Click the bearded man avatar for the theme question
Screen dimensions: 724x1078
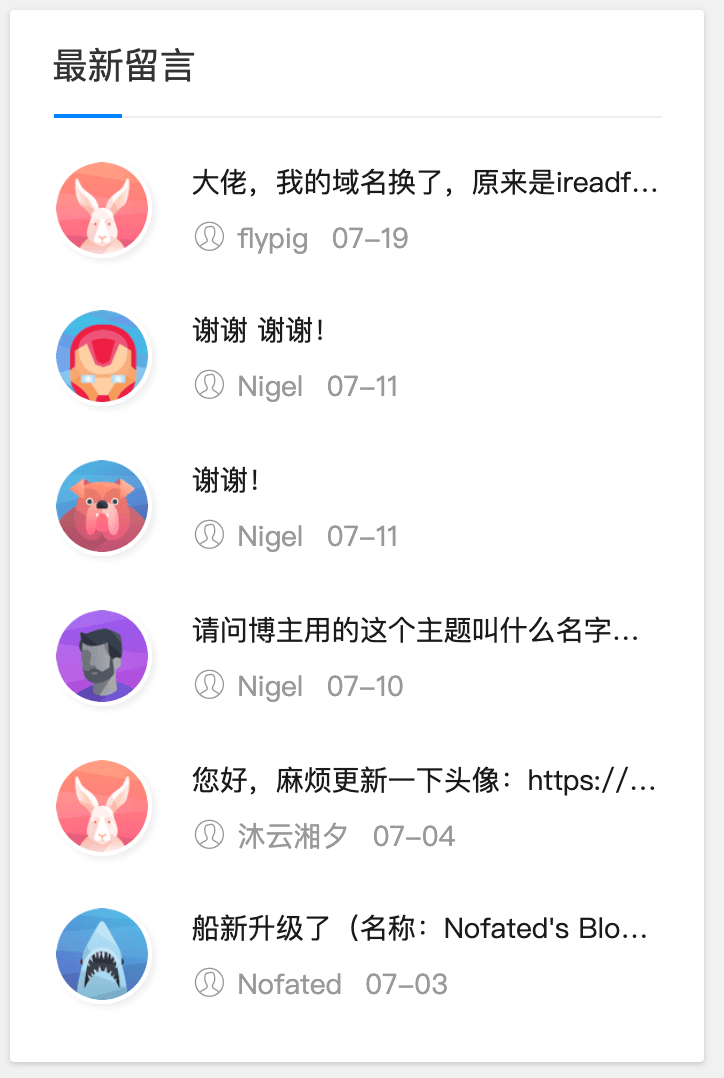pos(101,656)
